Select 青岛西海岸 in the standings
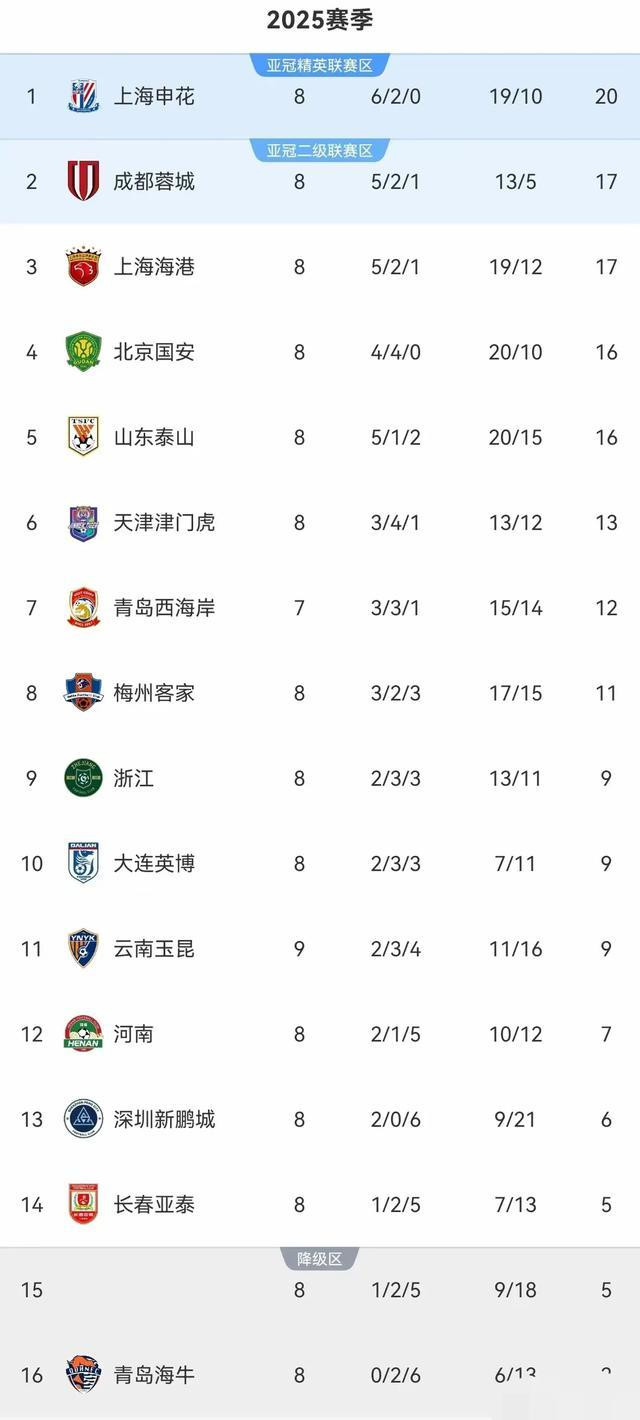Screen dimensions: 640x1420 [320, 608]
